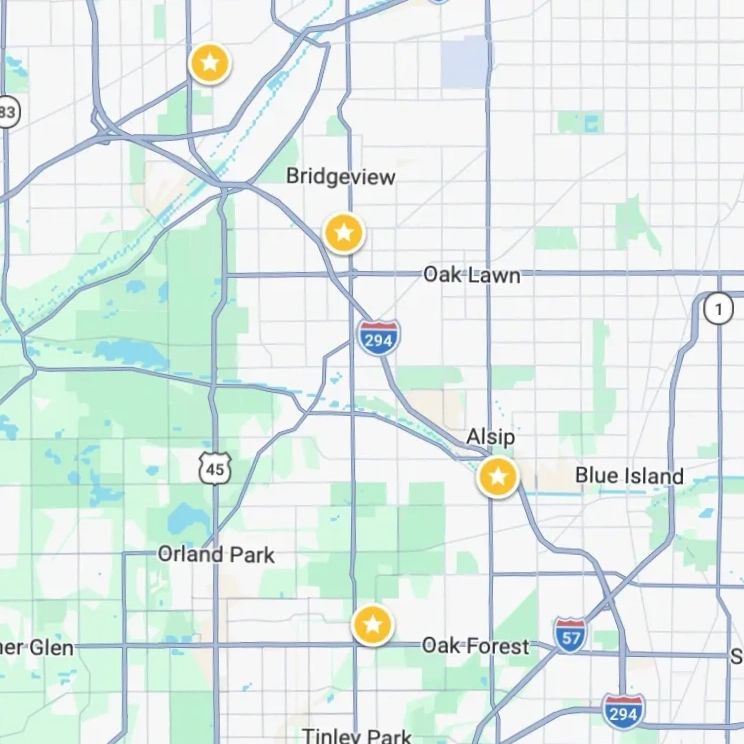The width and height of the screenshot is (744, 744).
Task: View the starred place at the map's top-left
Action: tap(210, 64)
